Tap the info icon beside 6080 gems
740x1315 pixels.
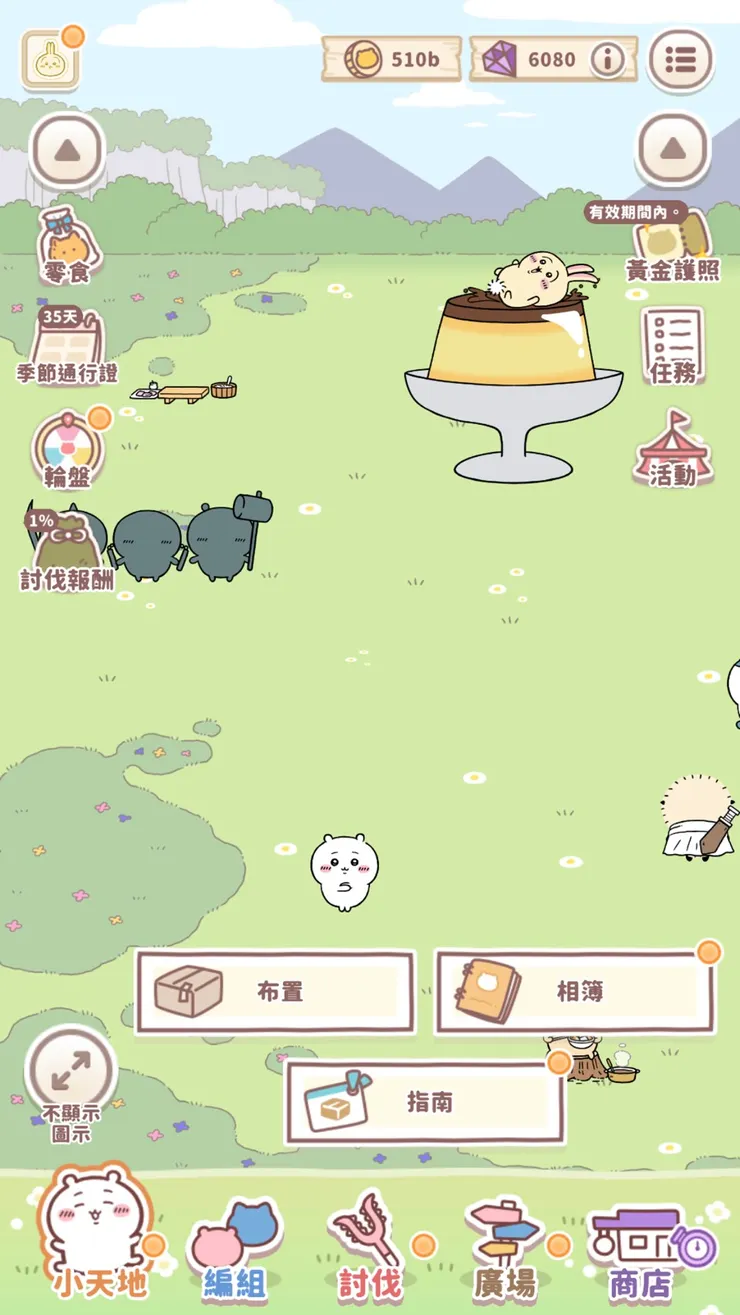pos(606,60)
